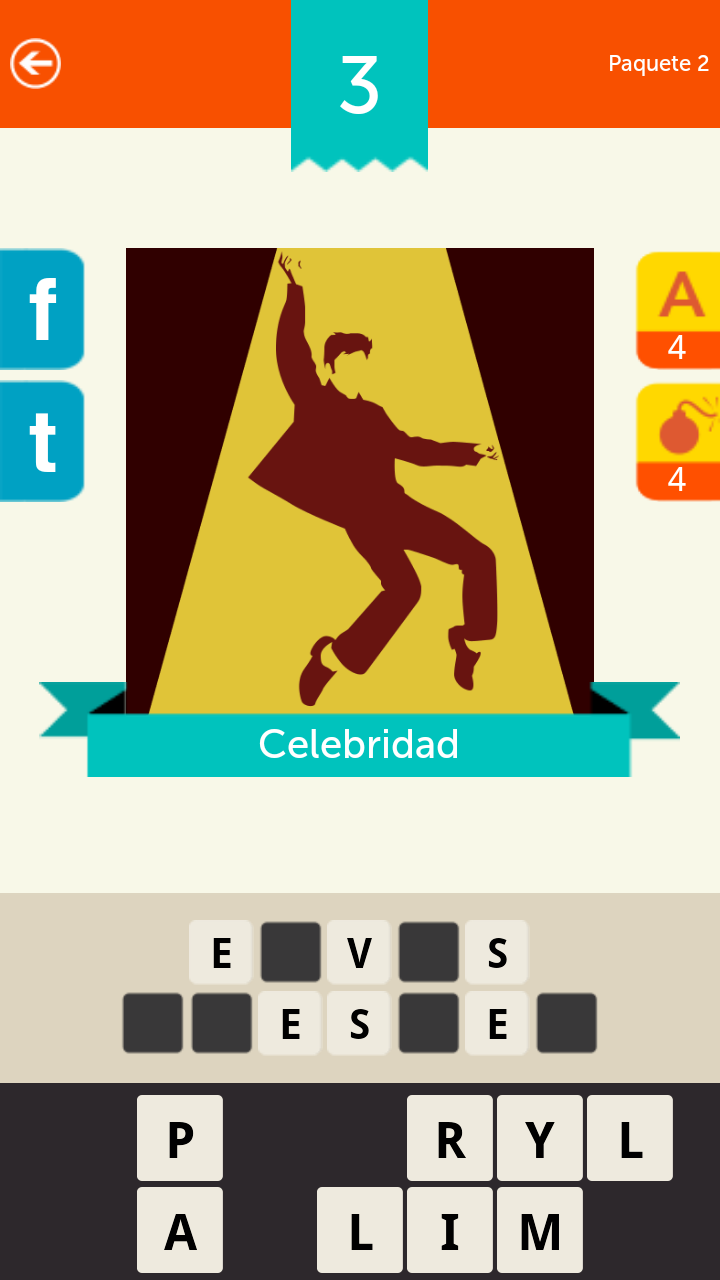Pick the letter Y tile
Viewport: 720px width, 1280px height.
click(540, 1138)
